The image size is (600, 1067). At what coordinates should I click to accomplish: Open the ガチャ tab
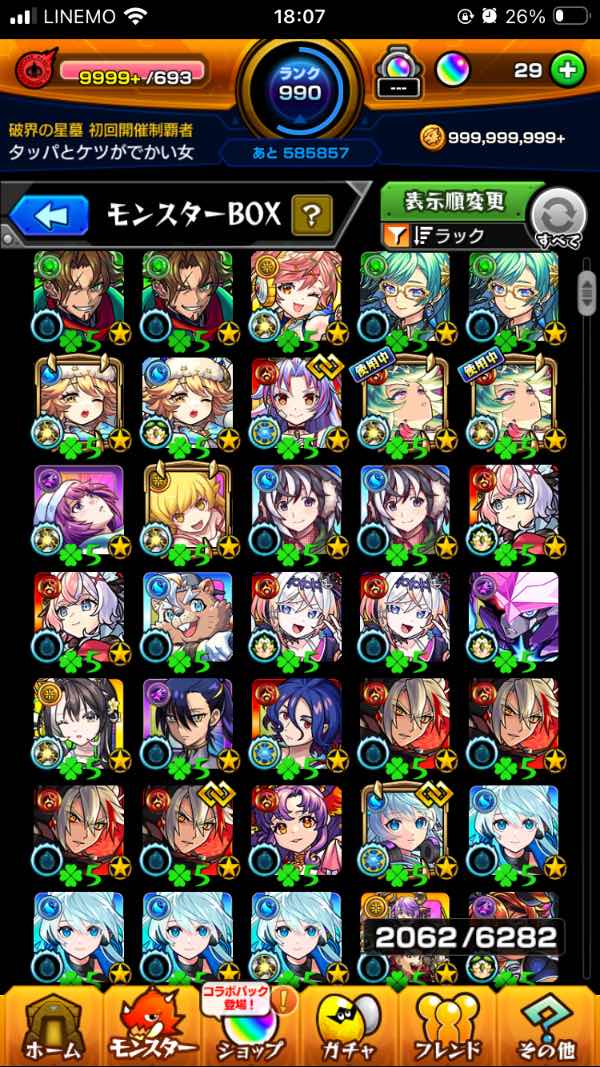click(348, 1026)
